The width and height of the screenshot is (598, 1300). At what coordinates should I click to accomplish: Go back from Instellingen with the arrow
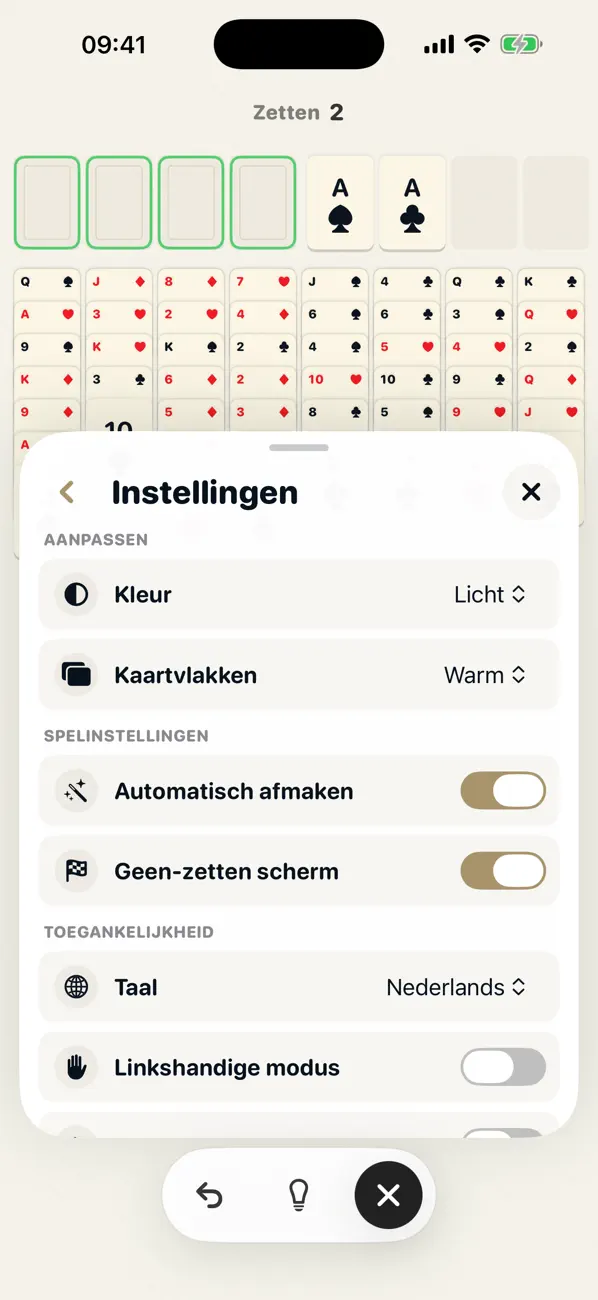click(67, 492)
